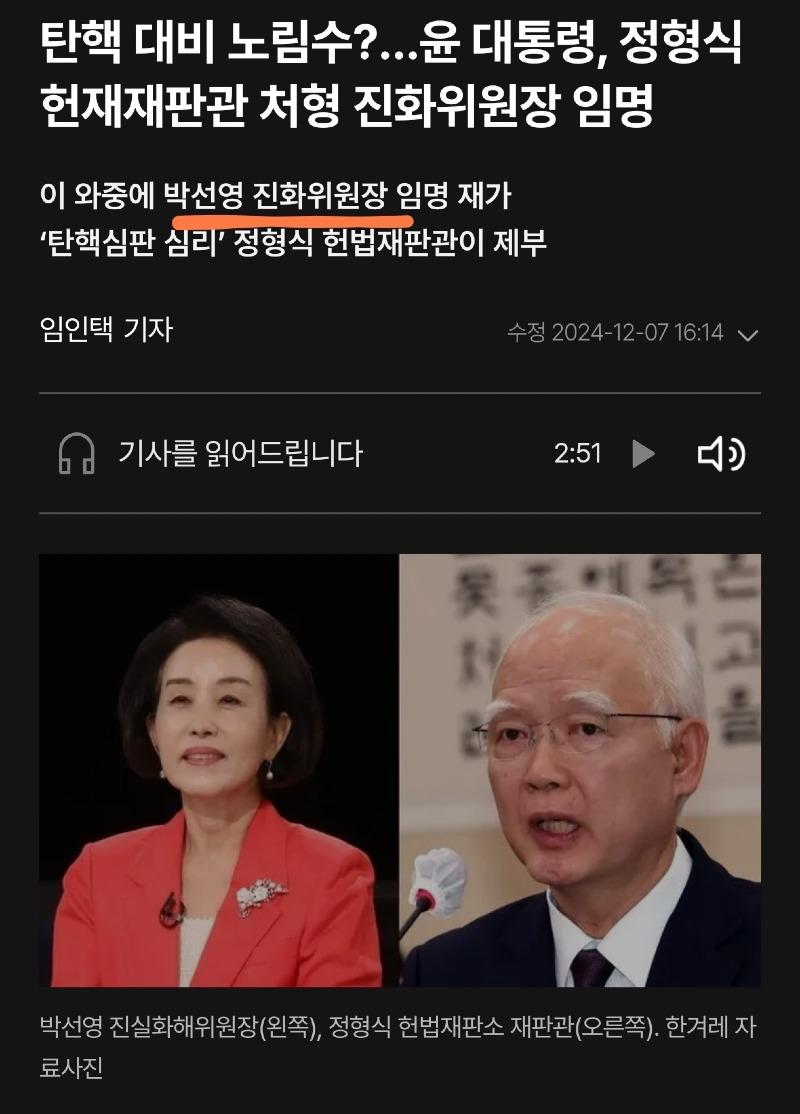Play the article audio reading
The width and height of the screenshot is (800, 1114).
644,454
